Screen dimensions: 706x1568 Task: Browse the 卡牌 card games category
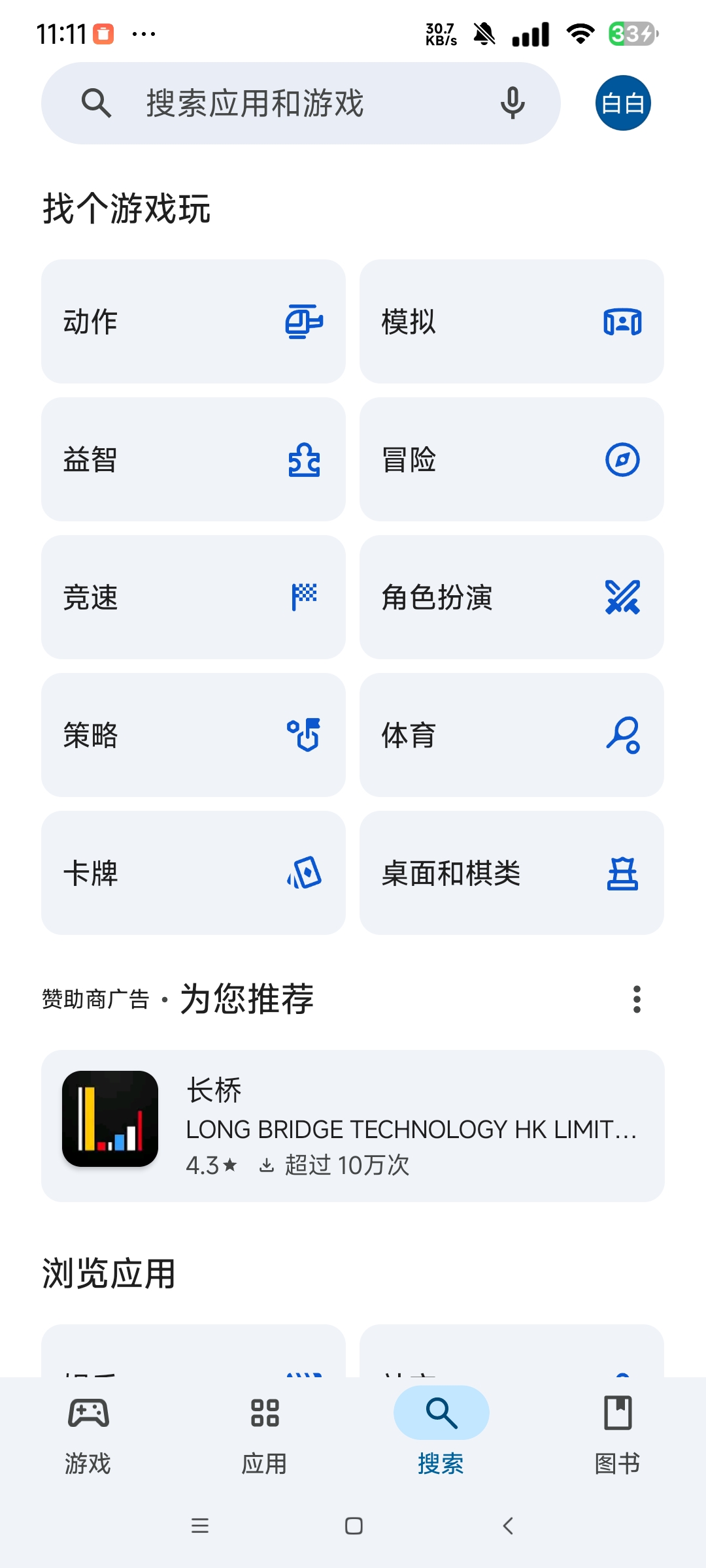click(x=193, y=873)
